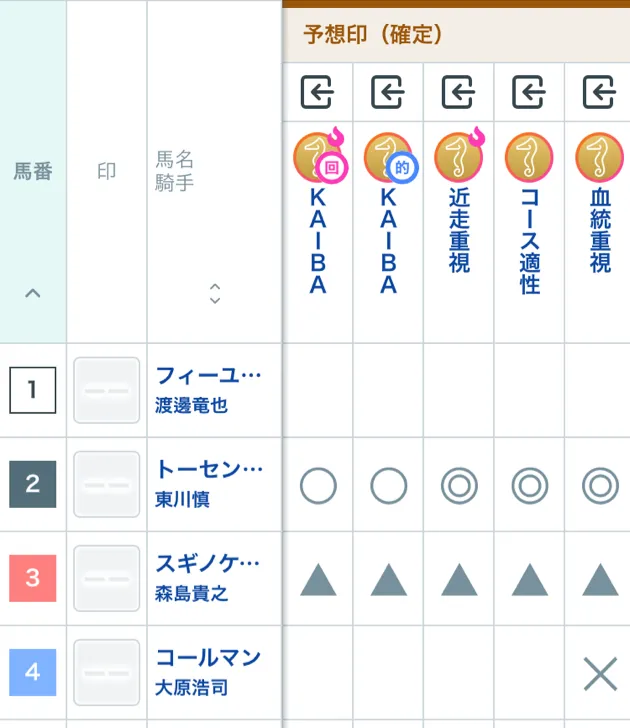The width and height of the screenshot is (630, 728).
Task: Import marks from first KAIBA 回 column
Action: coord(317,93)
